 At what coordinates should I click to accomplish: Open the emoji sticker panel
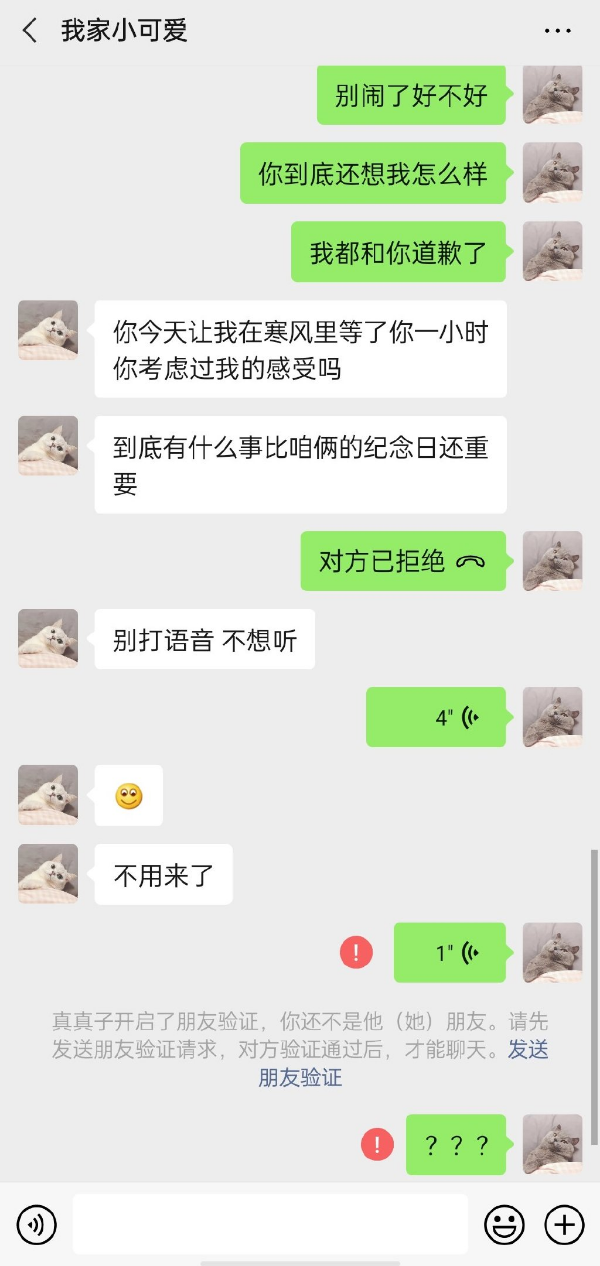tap(505, 1224)
